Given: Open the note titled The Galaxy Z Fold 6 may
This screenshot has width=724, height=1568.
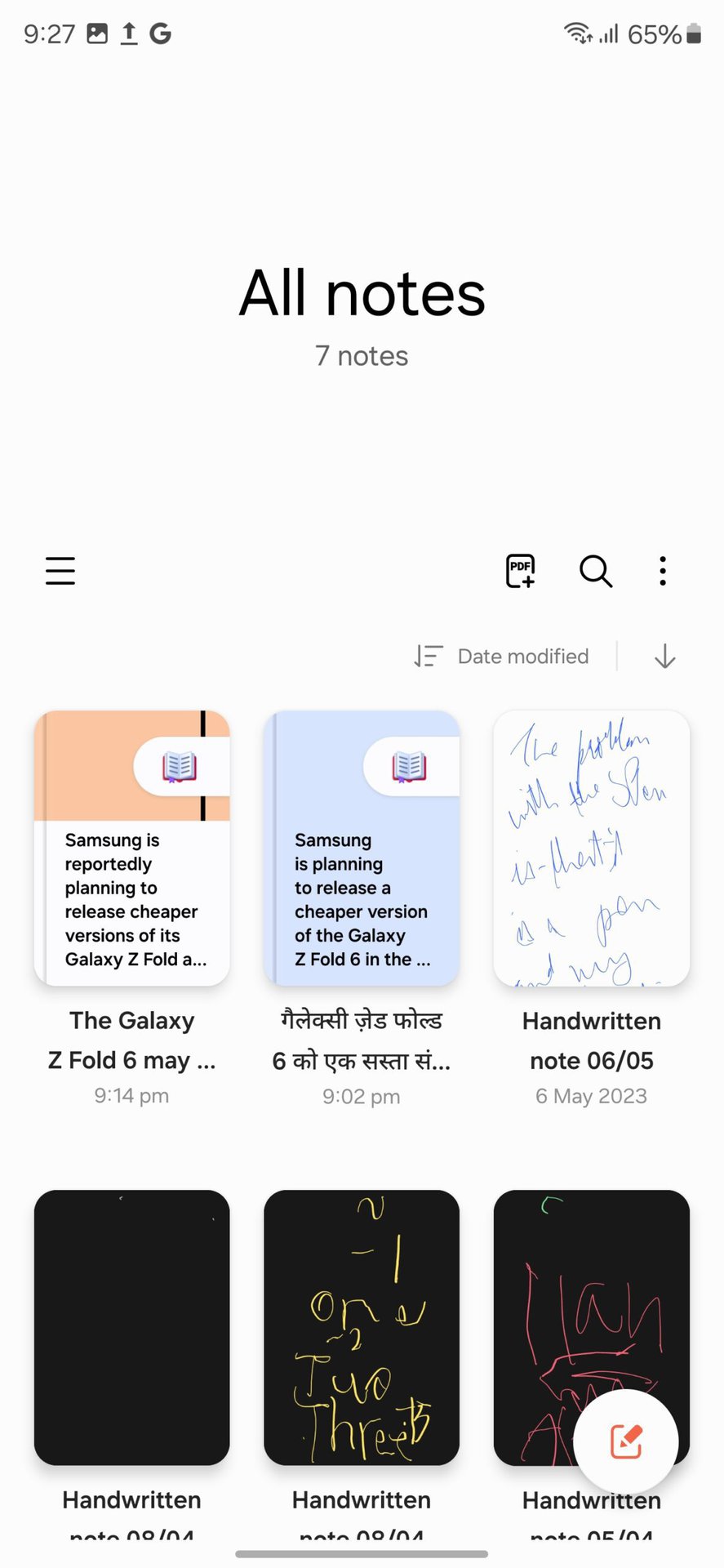Looking at the screenshot, I should 132,849.
